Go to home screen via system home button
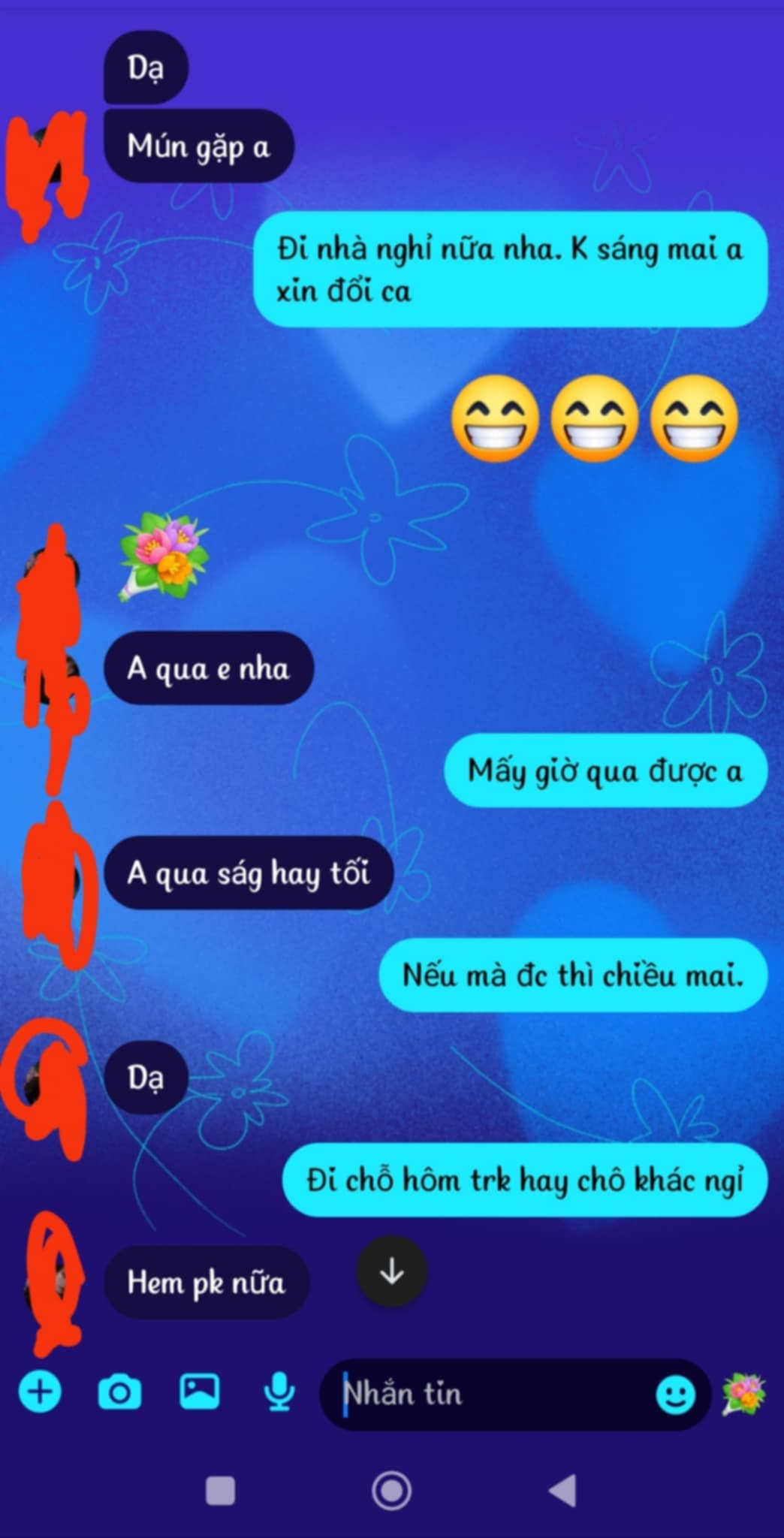784x1538 pixels. click(x=391, y=1491)
